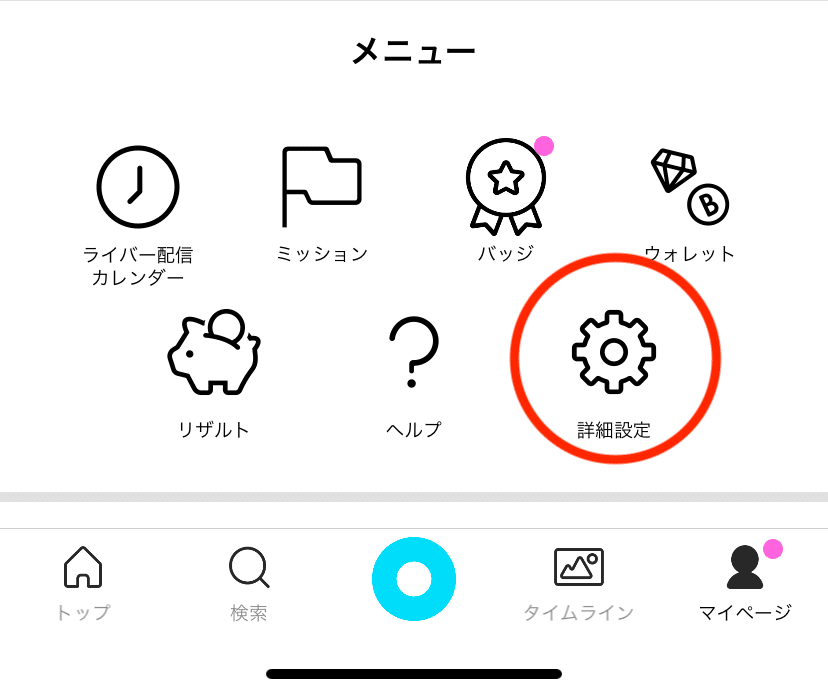Go to the マイページ tab

744,582
